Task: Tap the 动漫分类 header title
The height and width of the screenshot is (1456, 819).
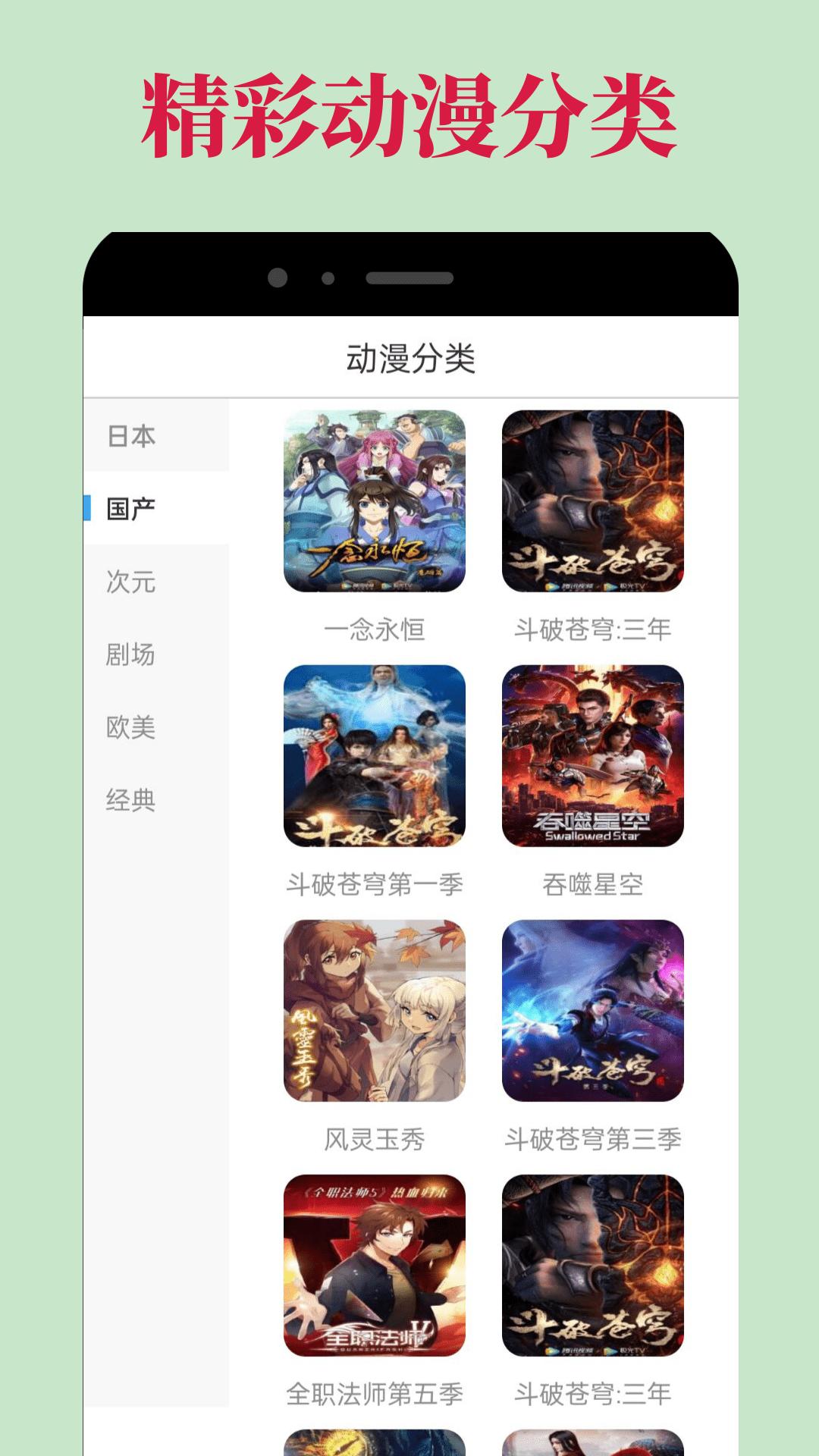Action: 409,356
